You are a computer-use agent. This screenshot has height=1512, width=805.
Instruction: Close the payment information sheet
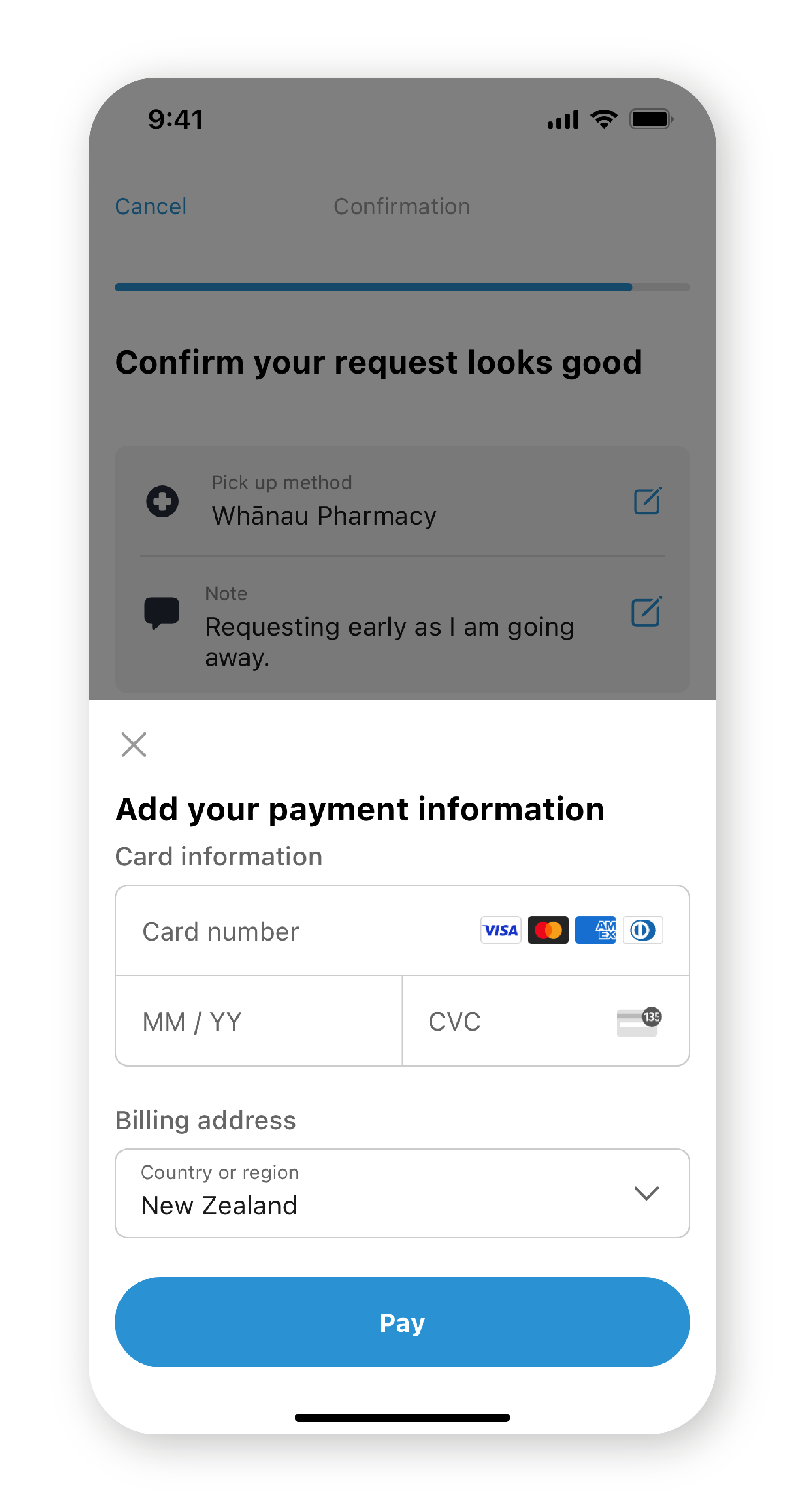(x=134, y=745)
